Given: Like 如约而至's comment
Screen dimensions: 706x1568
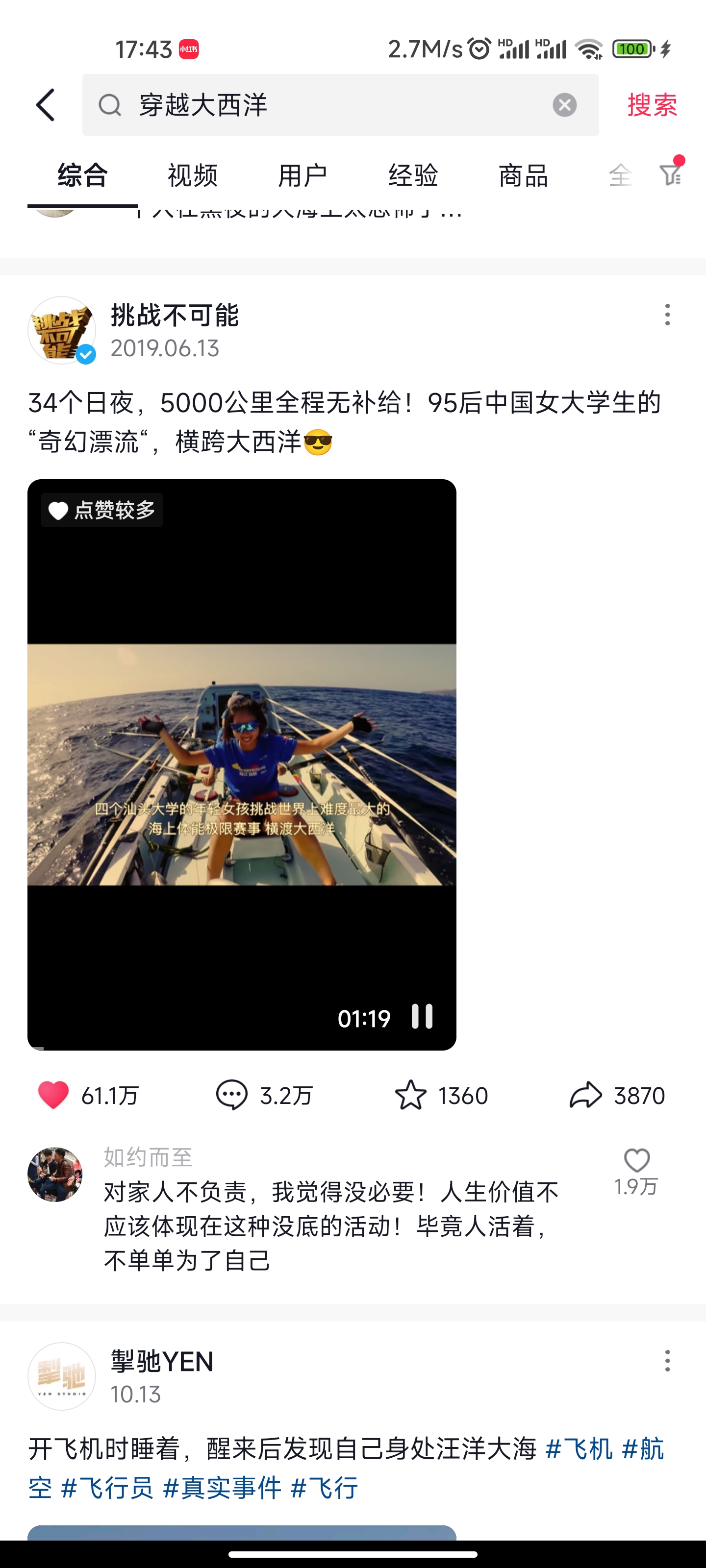Looking at the screenshot, I should point(636,1160).
